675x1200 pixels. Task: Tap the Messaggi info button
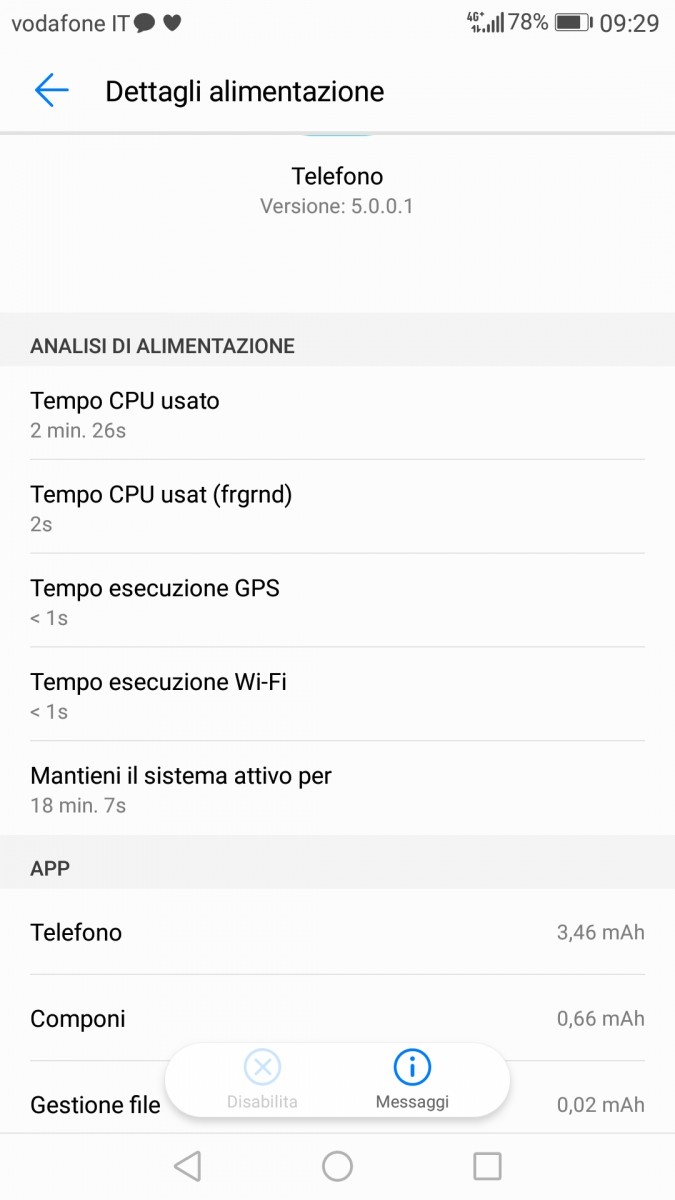(x=412, y=1080)
